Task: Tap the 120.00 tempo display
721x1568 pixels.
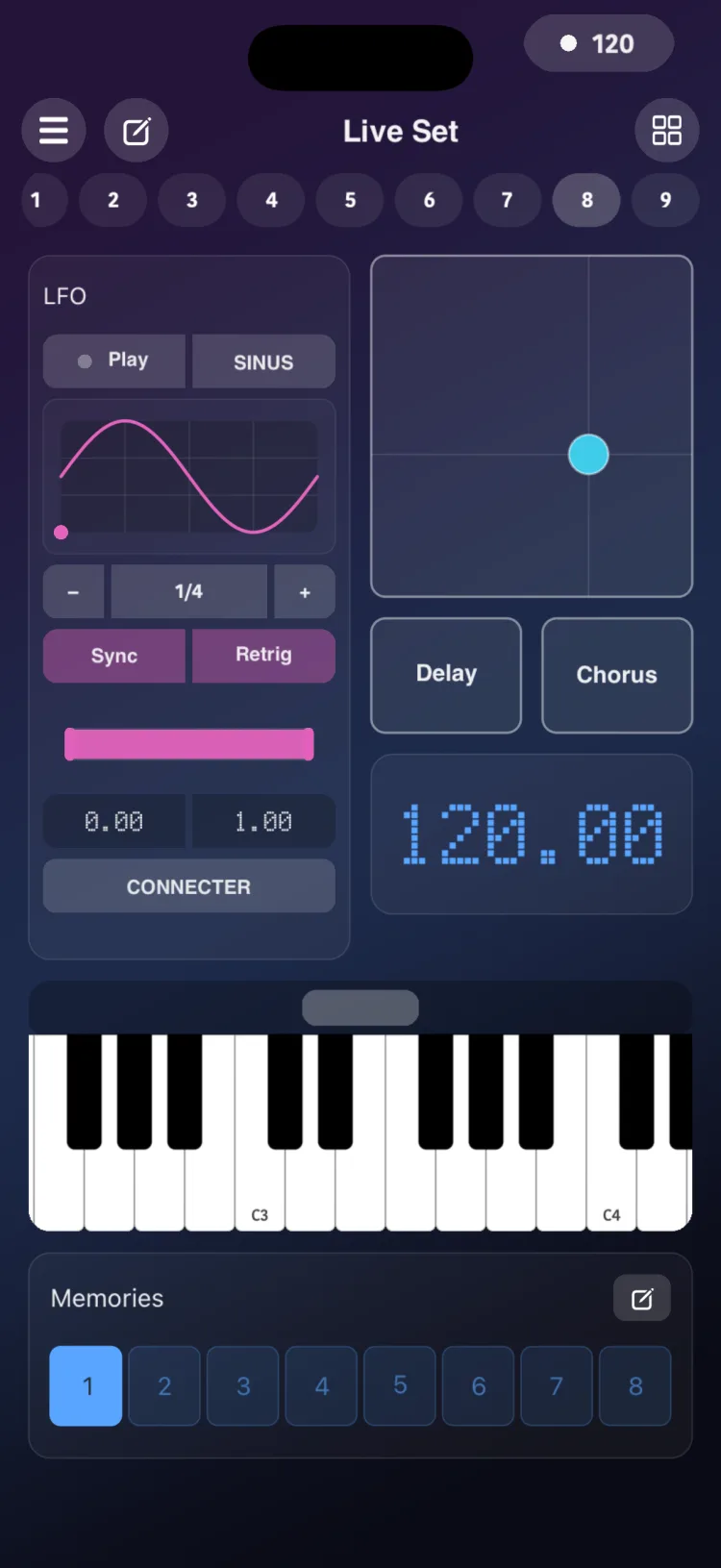Action: click(x=532, y=834)
